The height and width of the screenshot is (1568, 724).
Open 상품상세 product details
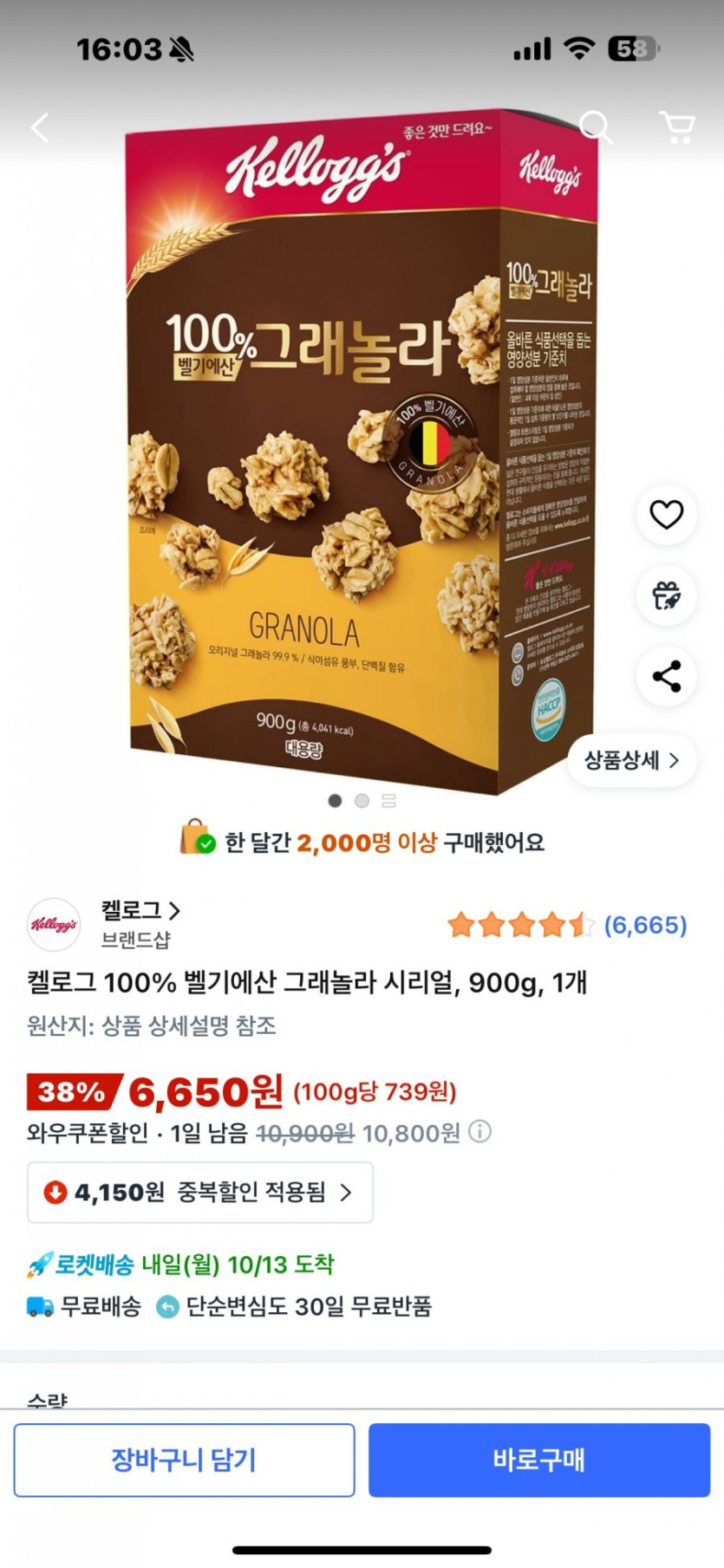point(631,761)
